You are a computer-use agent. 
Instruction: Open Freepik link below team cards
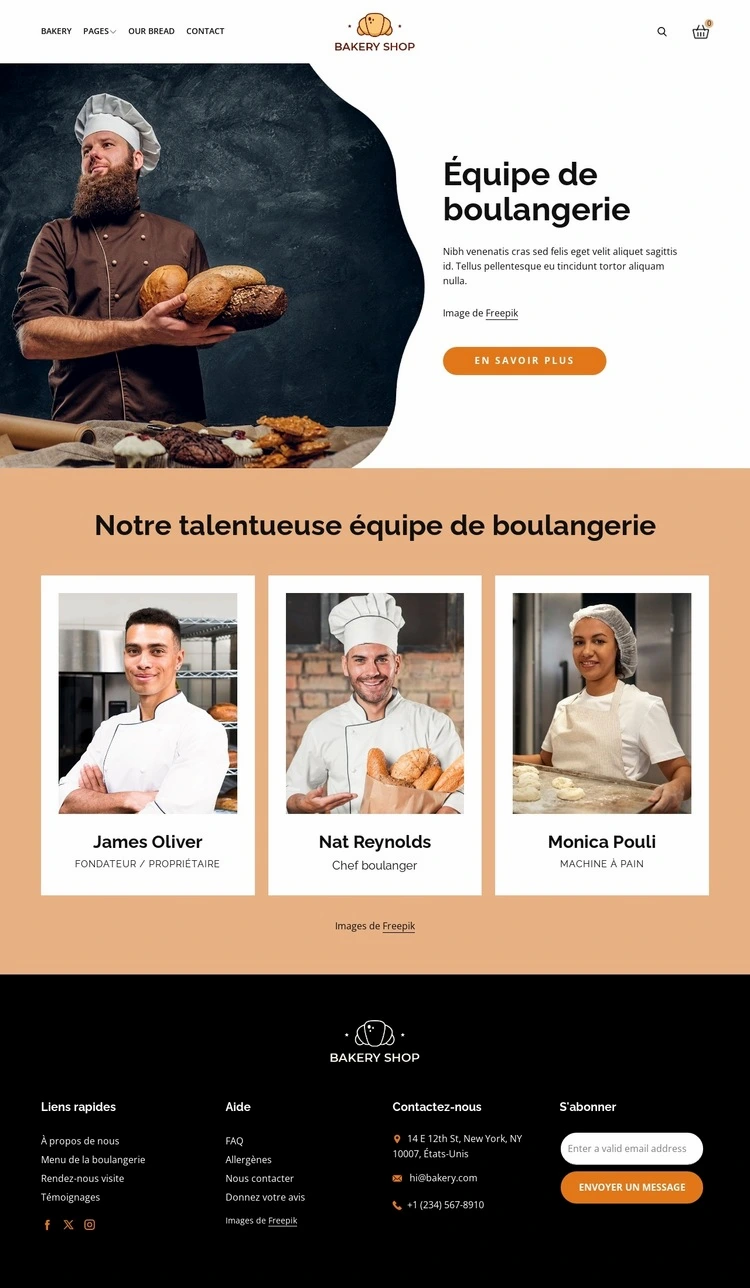click(x=398, y=926)
